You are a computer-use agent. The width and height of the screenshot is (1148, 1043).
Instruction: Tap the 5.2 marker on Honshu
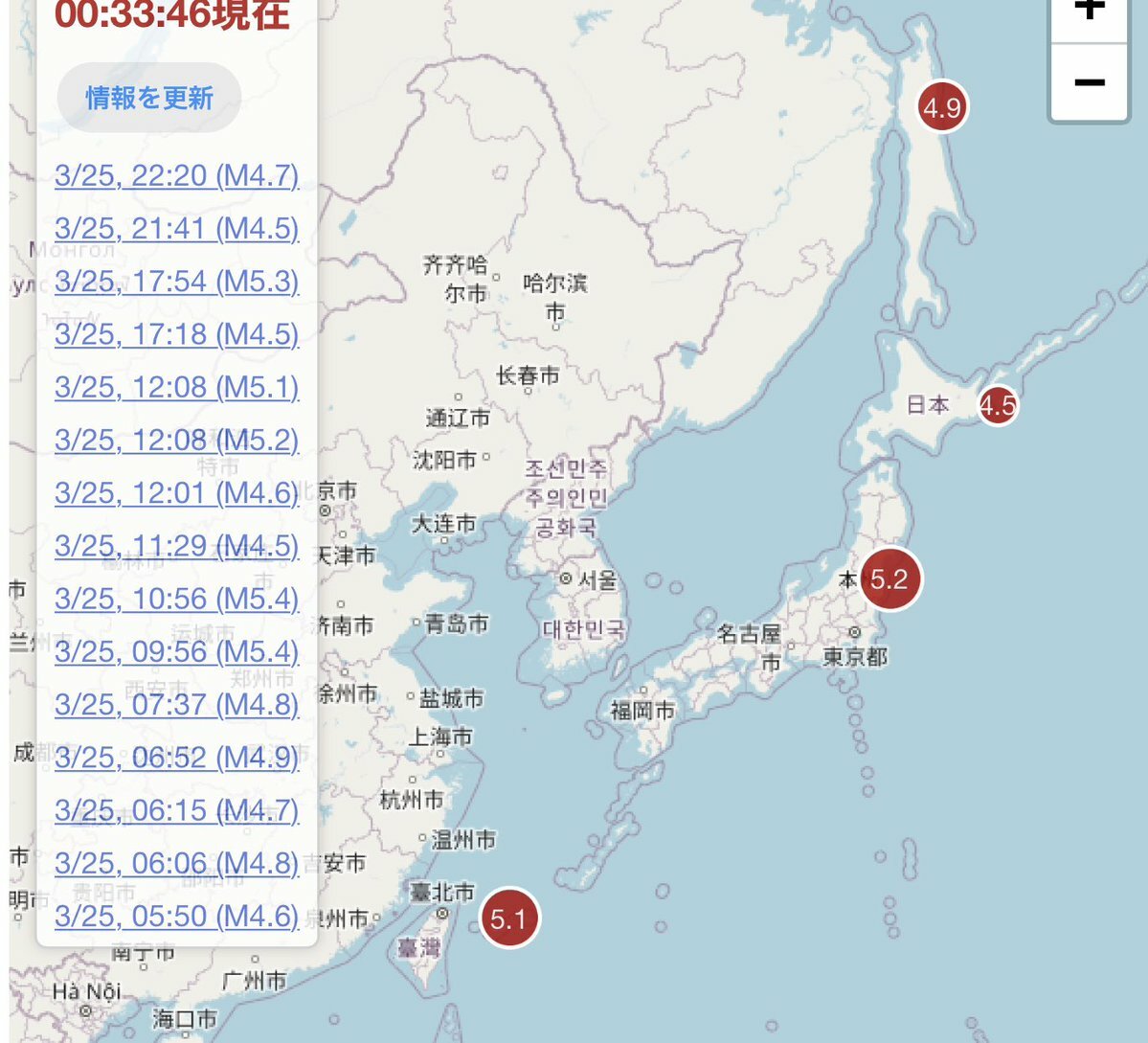(889, 578)
